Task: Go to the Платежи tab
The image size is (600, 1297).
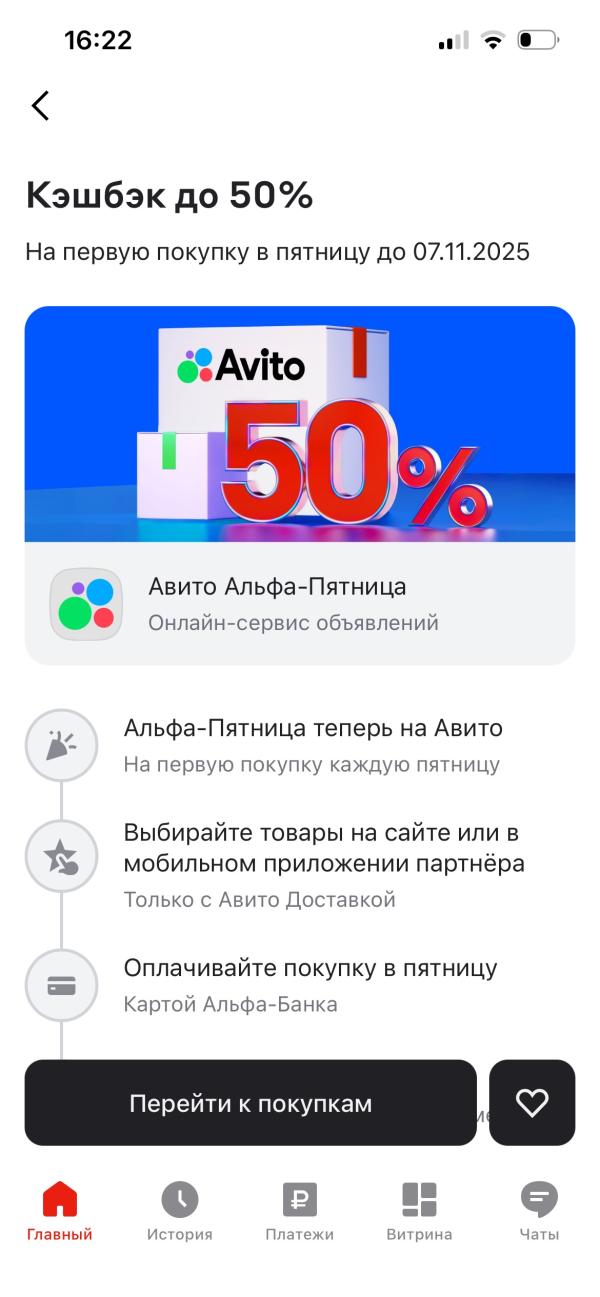Action: coord(299,1211)
